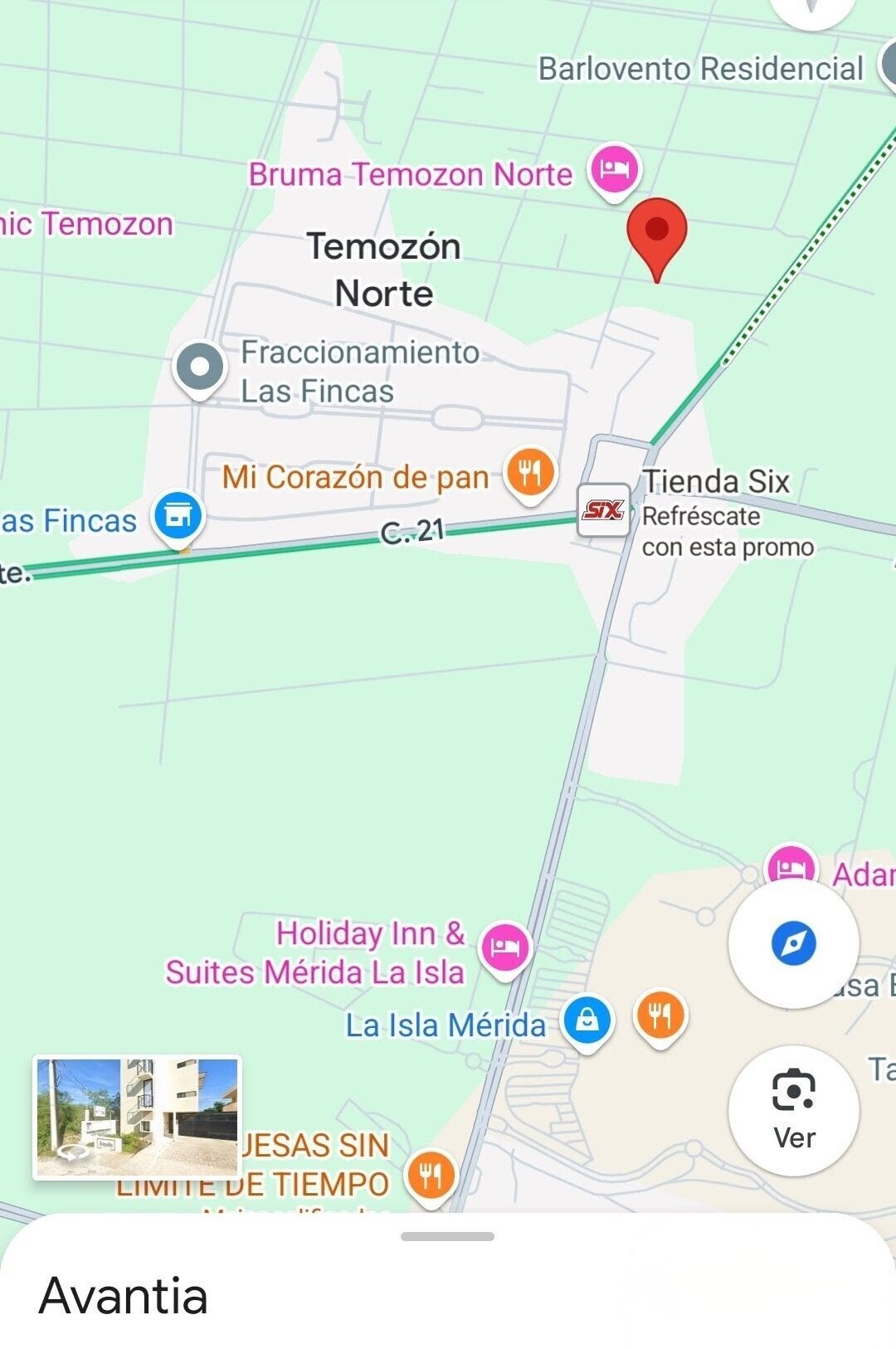Expand the Avantia place sheet

[x=447, y=1236]
